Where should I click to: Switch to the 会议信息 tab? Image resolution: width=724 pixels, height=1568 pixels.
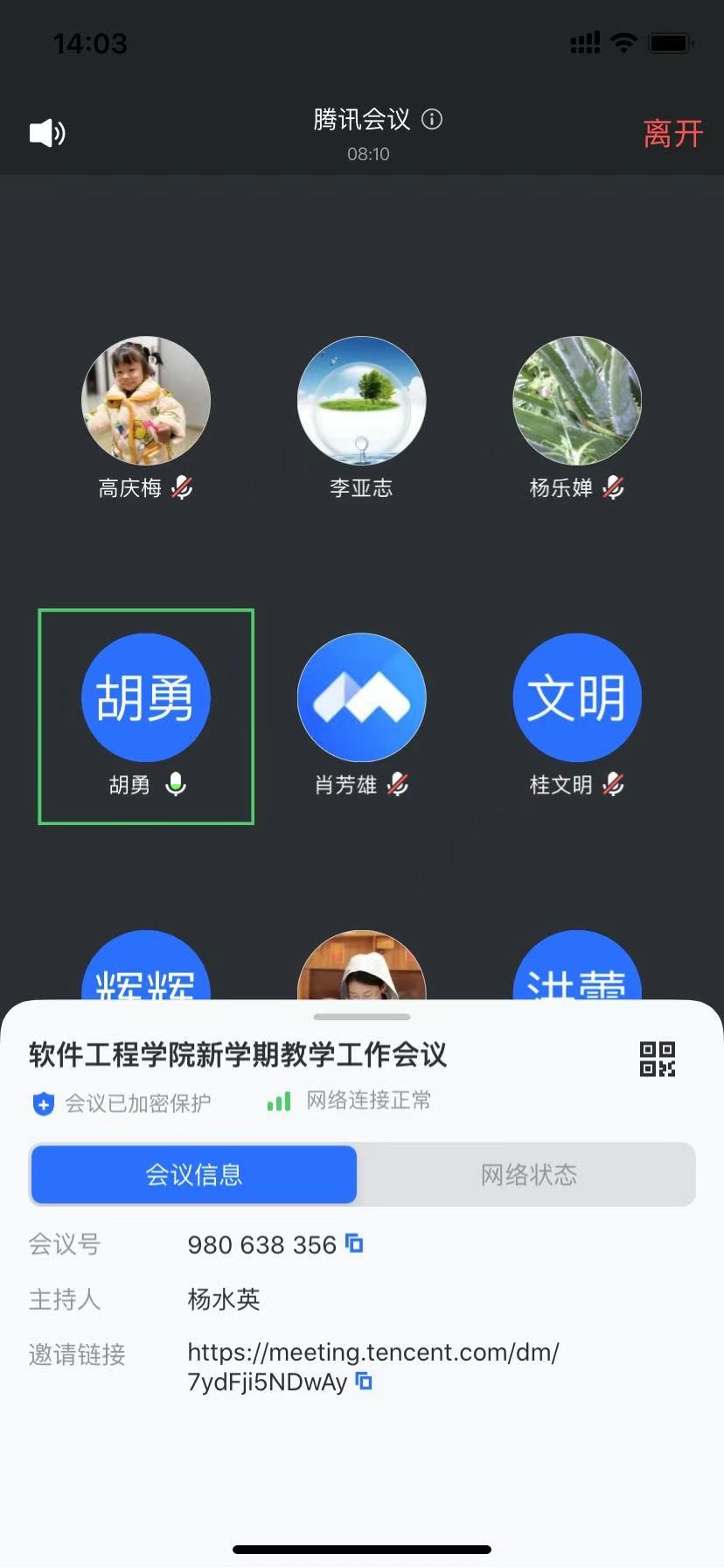[x=194, y=1174]
